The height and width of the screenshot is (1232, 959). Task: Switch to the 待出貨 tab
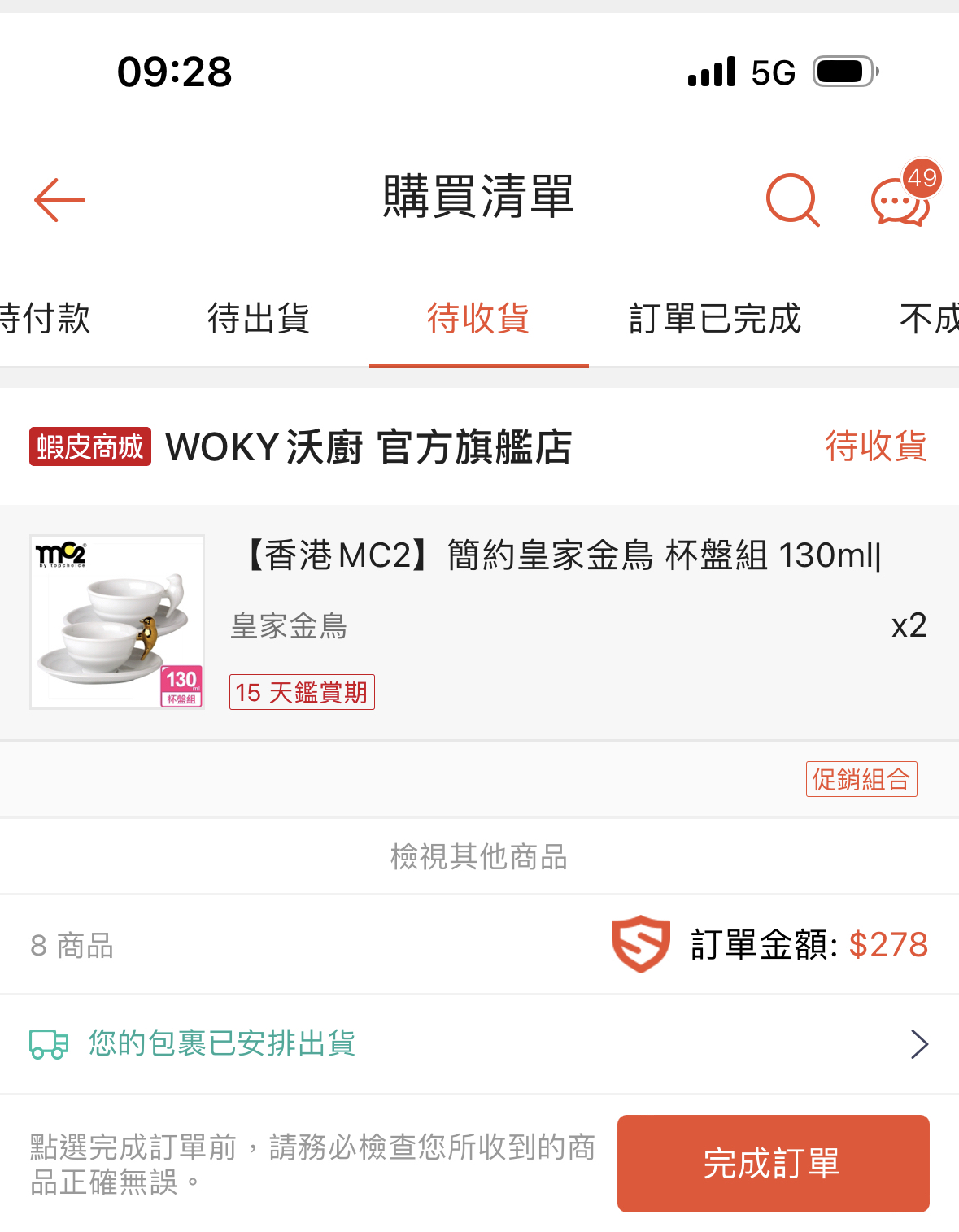point(258,319)
